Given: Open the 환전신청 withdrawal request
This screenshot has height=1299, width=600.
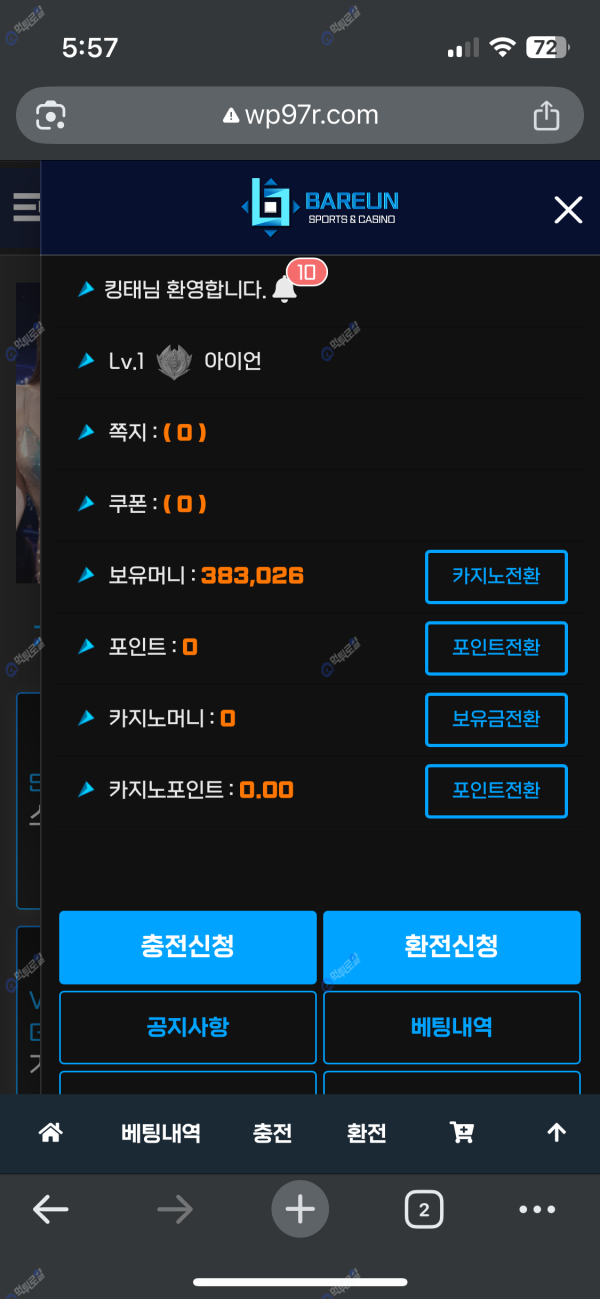Looking at the screenshot, I should pyautogui.click(x=451, y=947).
